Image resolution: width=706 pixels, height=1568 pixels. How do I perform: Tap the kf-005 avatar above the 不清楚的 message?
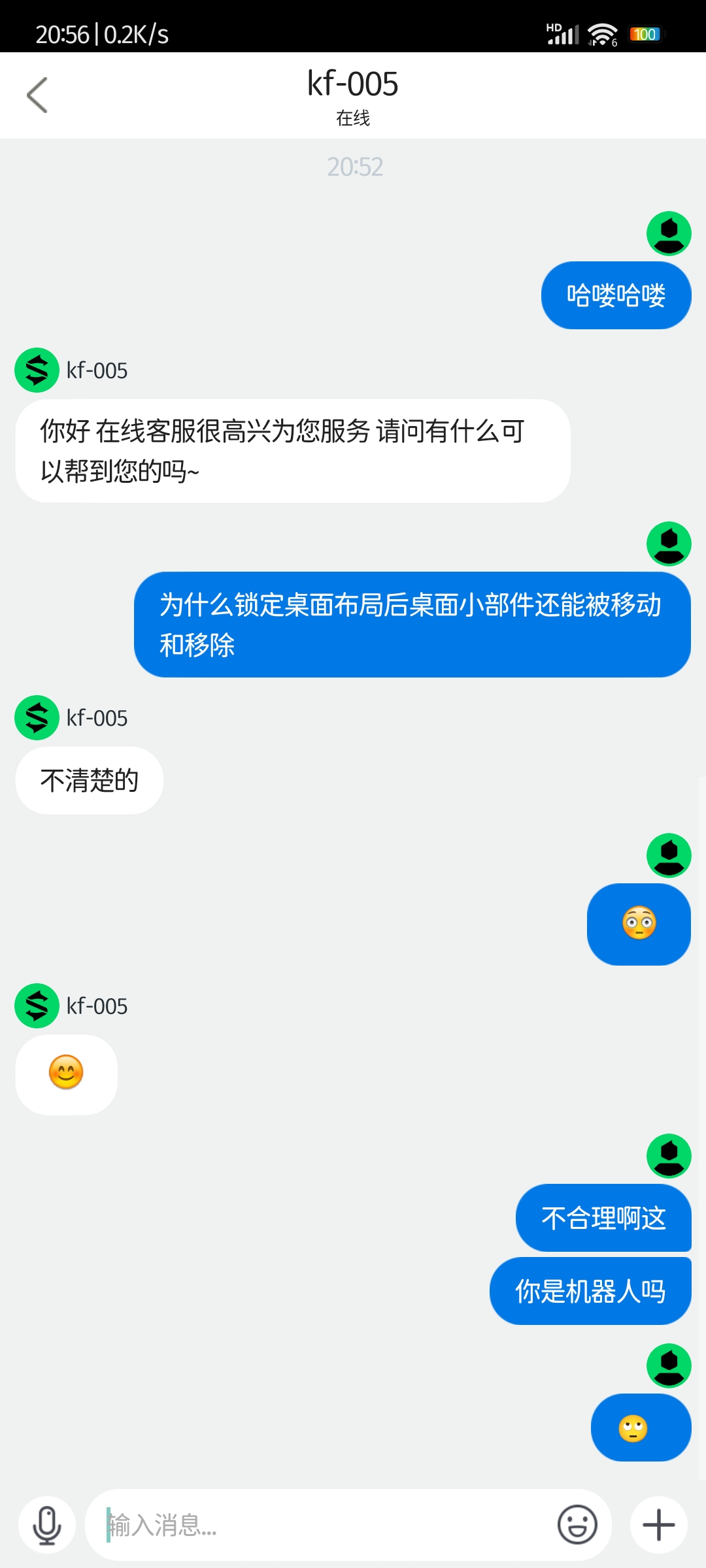click(37, 717)
